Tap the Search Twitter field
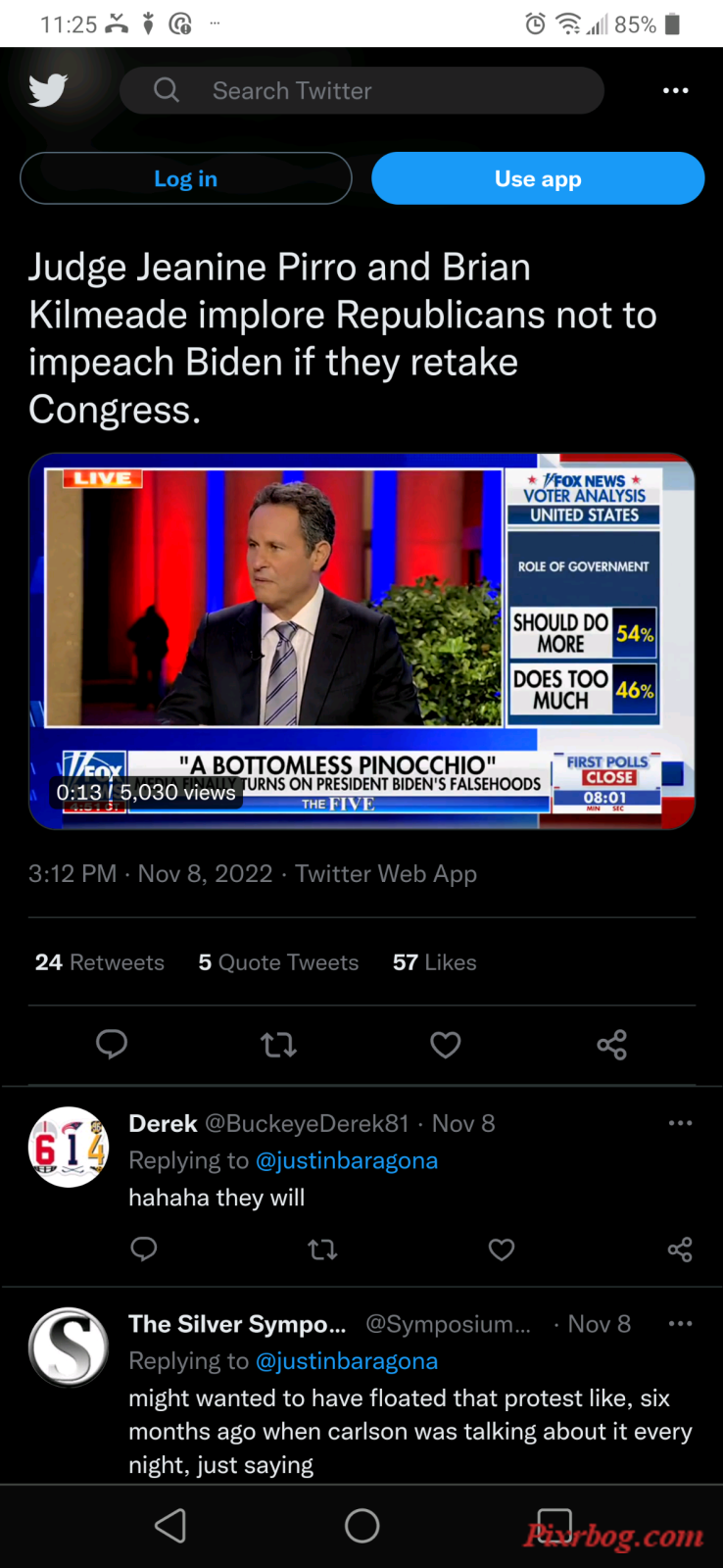The height and width of the screenshot is (1568, 723). click(x=361, y=91)
